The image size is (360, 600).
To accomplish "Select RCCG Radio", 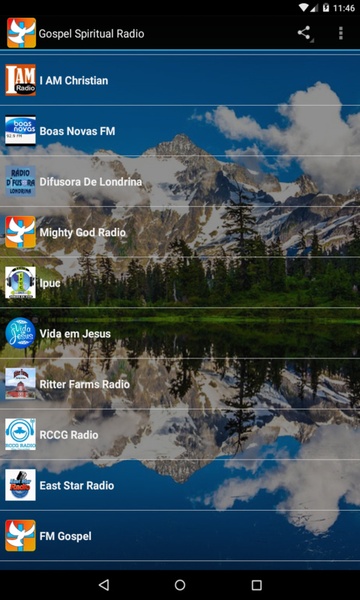I will click(x=180, y=434).
